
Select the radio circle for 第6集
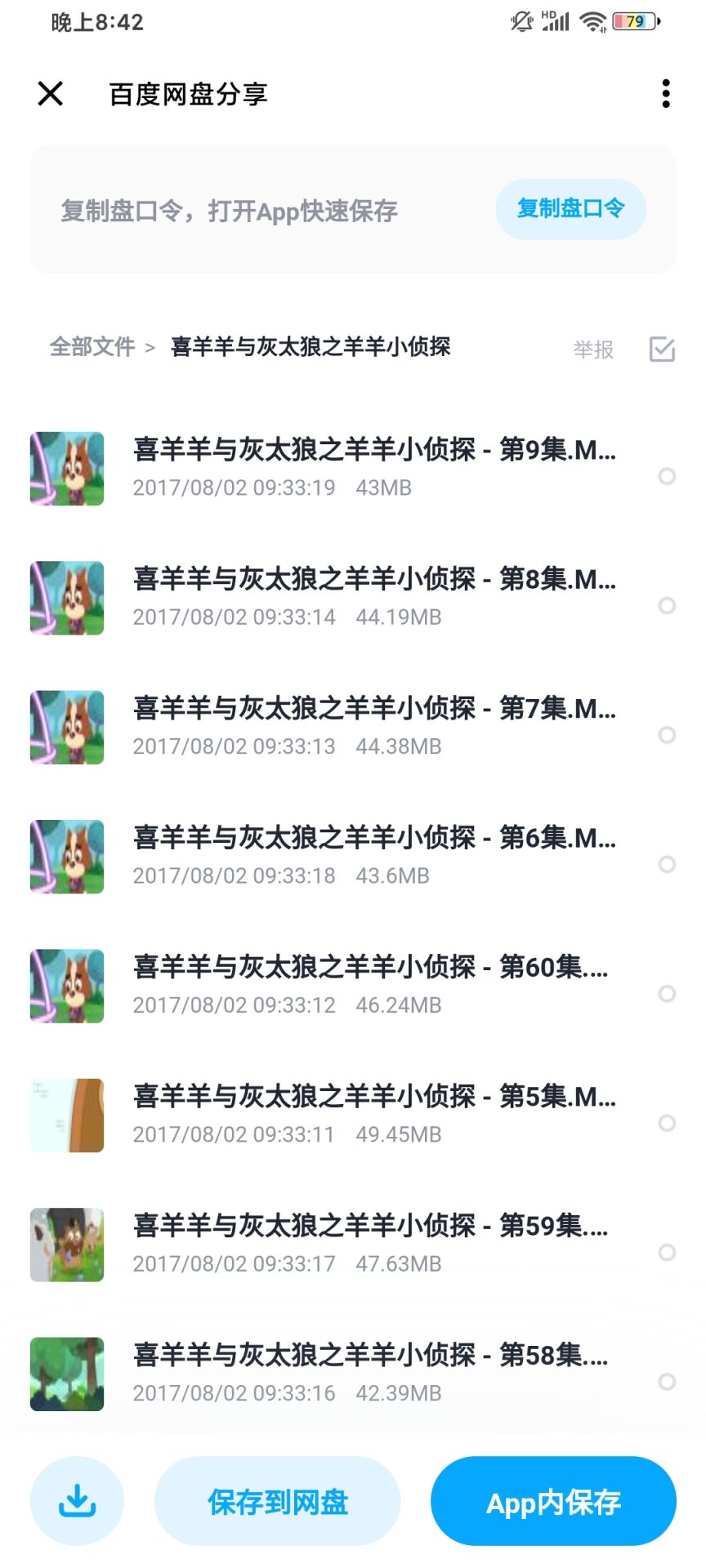click(x=667, y=864)
